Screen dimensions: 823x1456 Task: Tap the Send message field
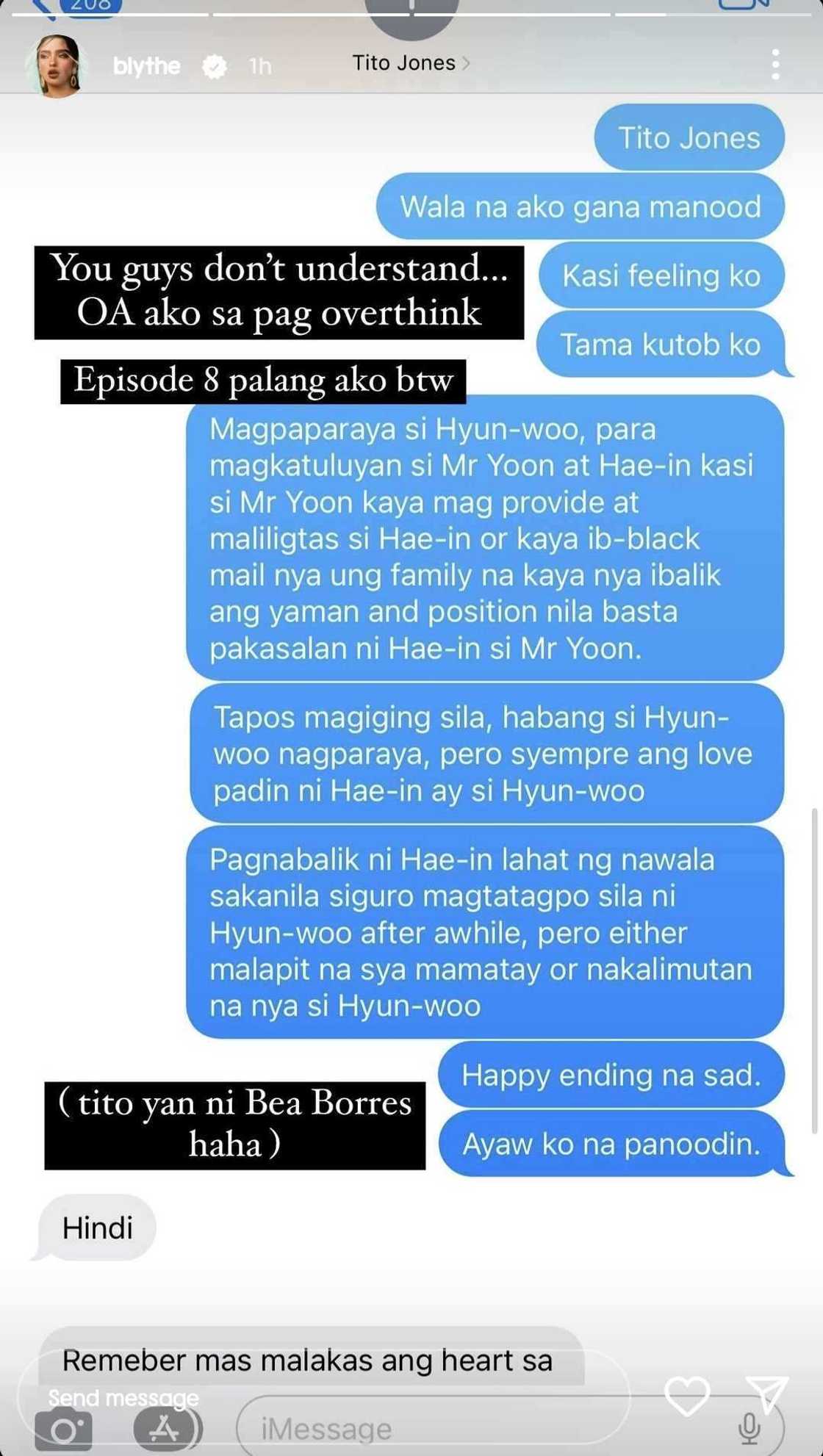point(323,1397)
